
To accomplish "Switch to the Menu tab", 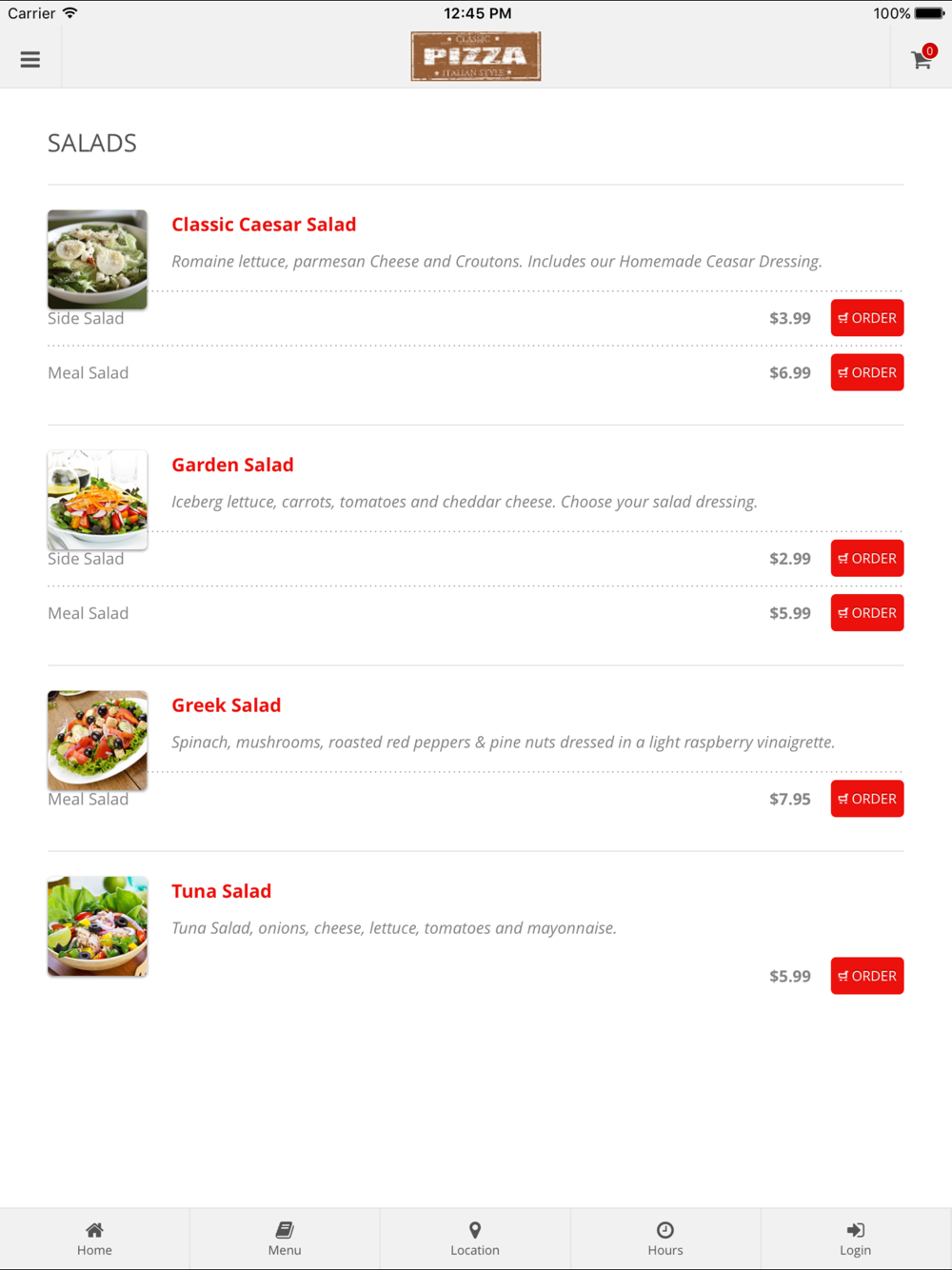I will tap(285, 1239).
